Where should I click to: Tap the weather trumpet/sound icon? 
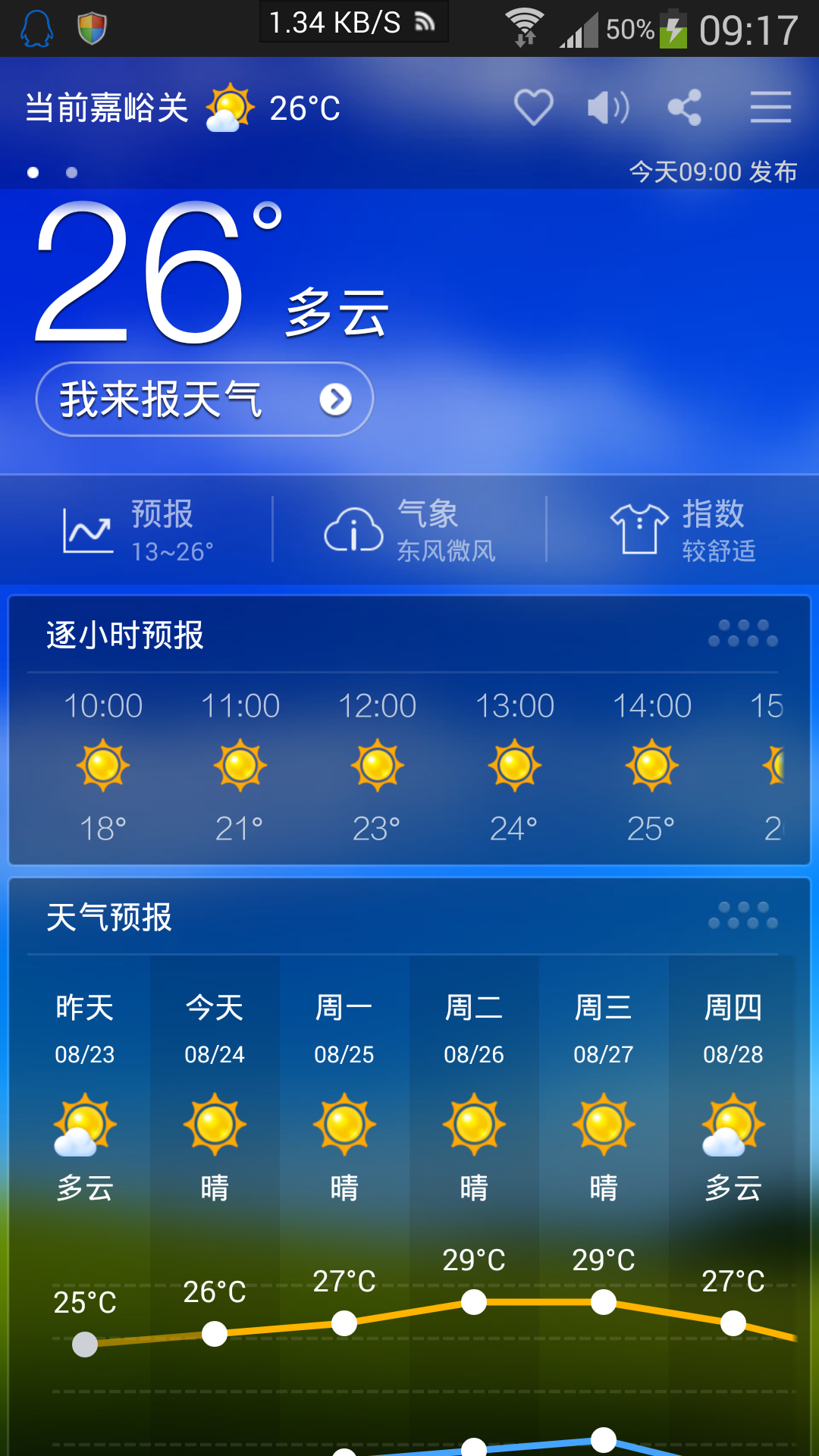click(x=607, y=106)
